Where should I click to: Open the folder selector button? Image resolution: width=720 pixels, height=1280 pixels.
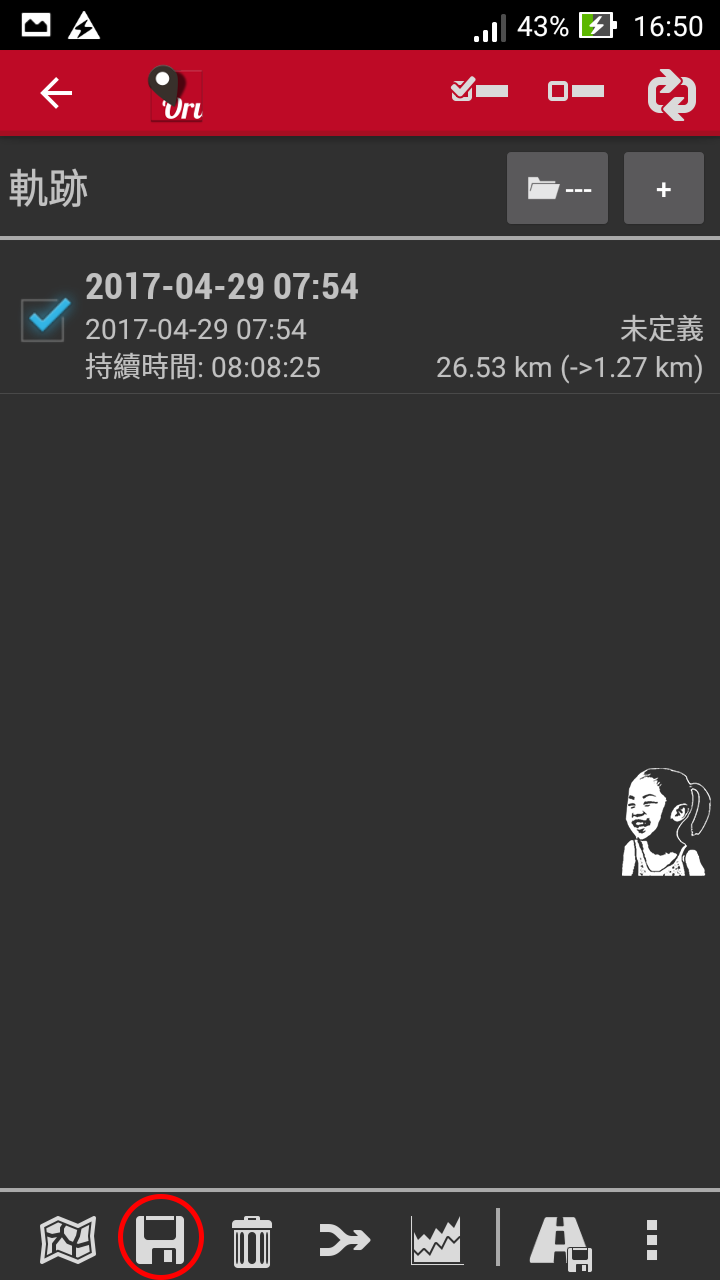click(x=557, y=188)
